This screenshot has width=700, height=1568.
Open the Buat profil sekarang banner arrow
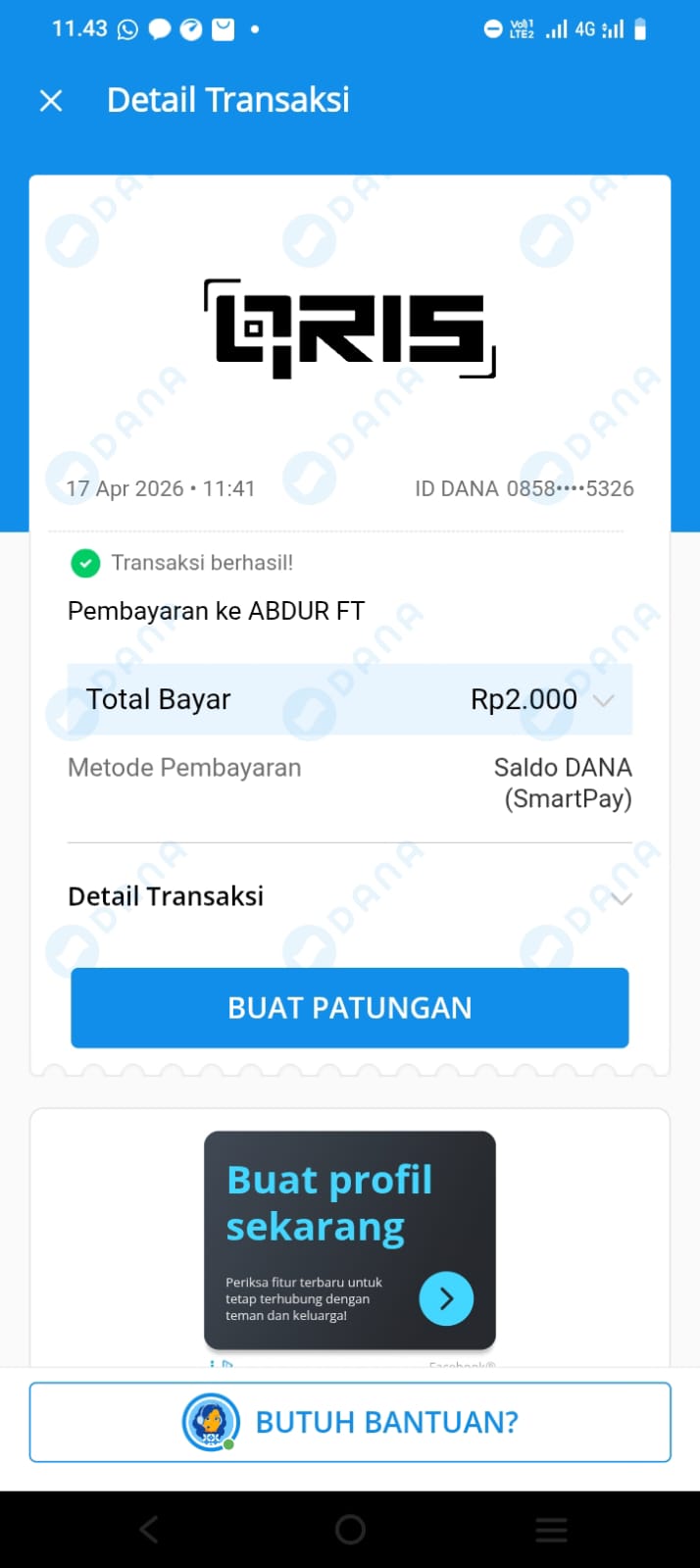pyautogui.click(x=446, y=1298)
